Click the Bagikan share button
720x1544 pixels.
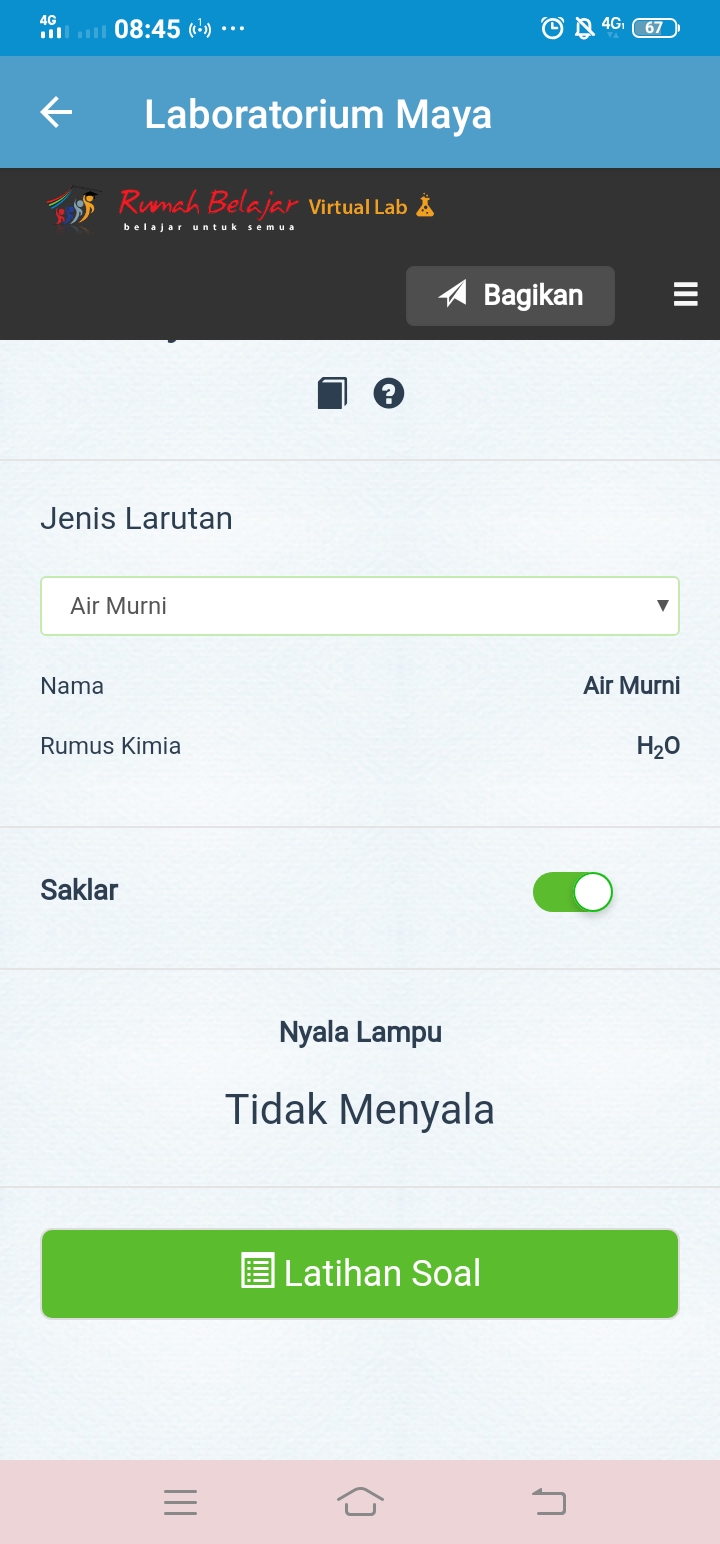click(510, 295)
